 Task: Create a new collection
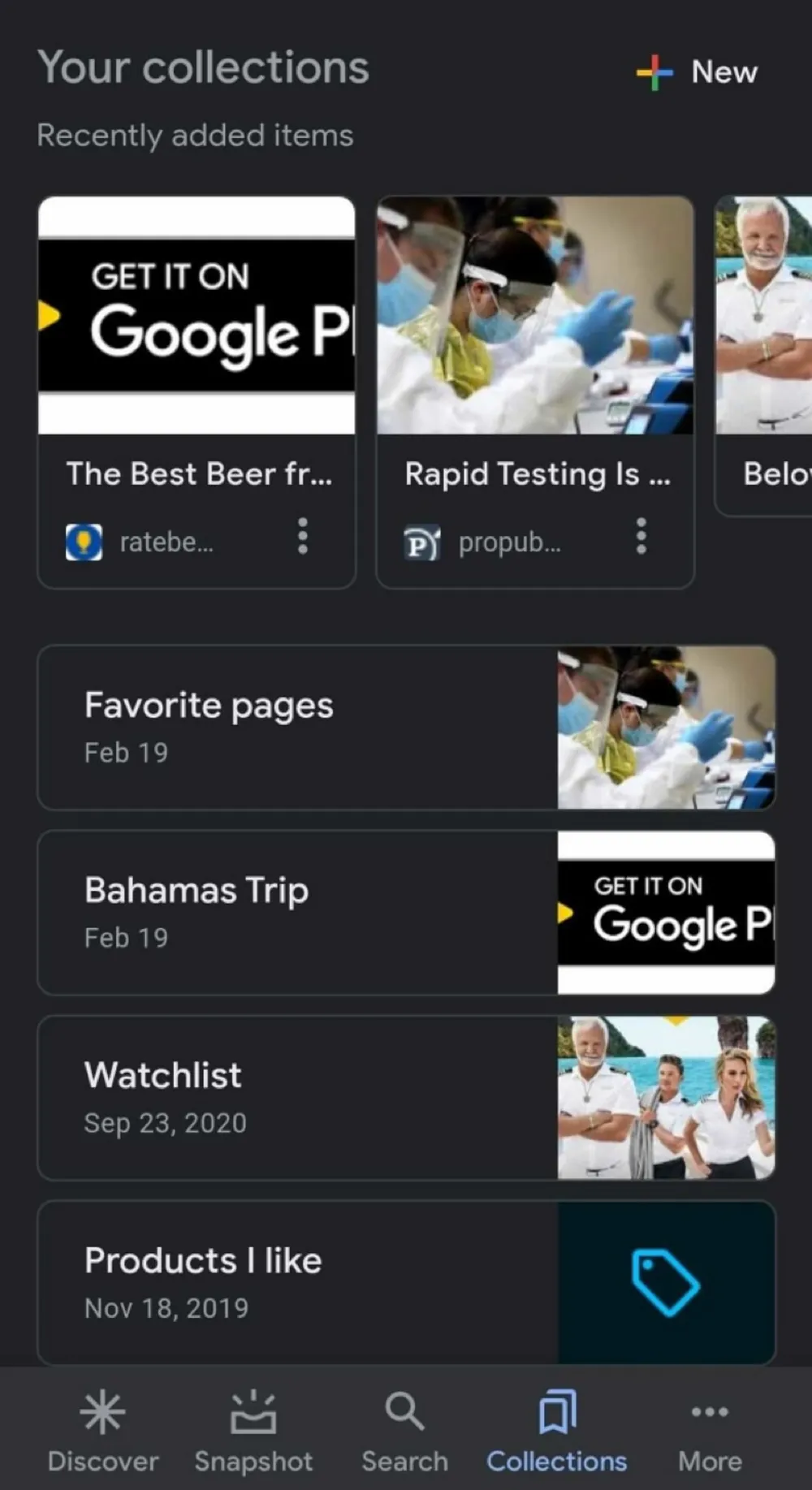coord(698,72)
